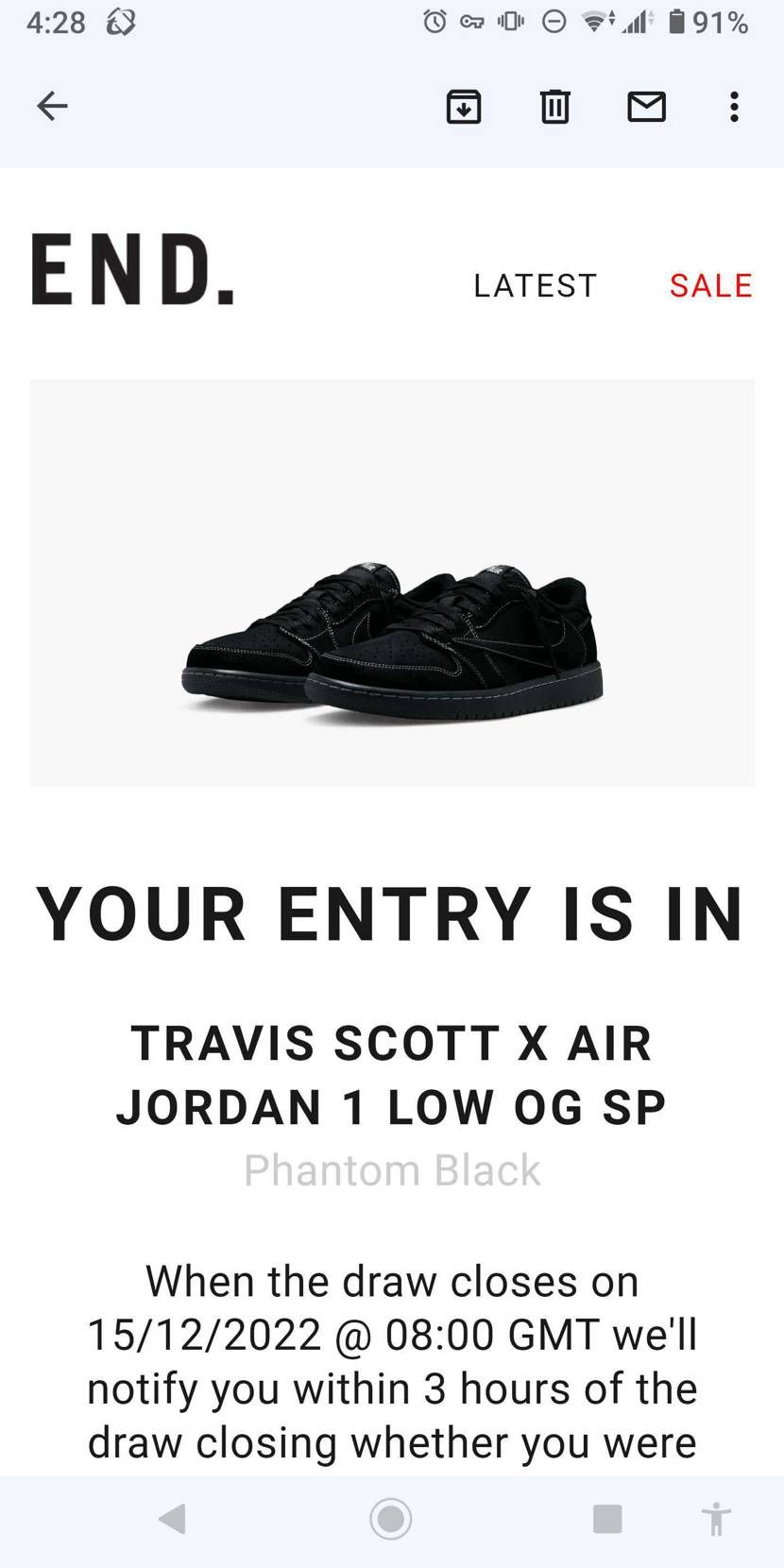The image size is (784, 1568).
Task: Mark the email as unread
Action: pos(646,107)
